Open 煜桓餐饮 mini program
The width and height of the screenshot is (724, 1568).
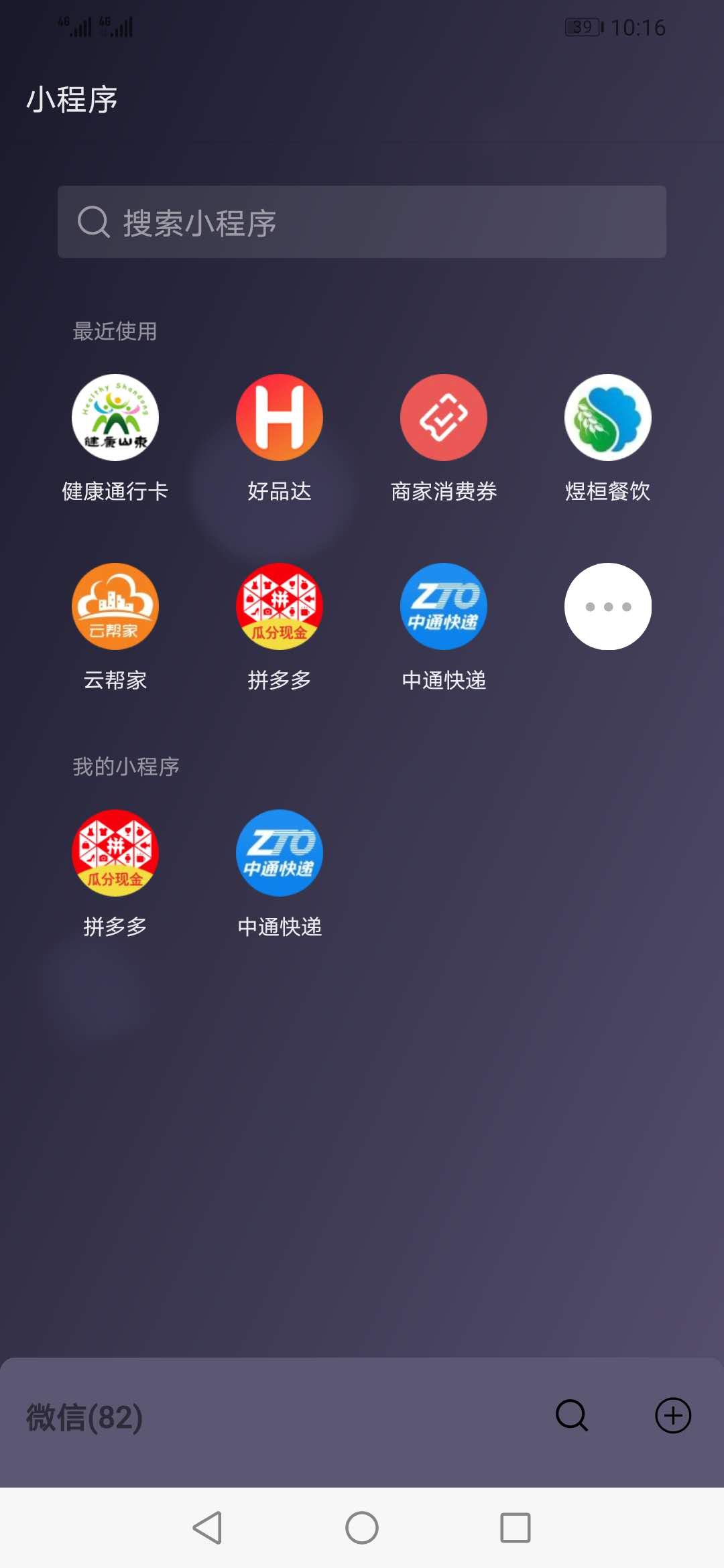coord(607,417)
